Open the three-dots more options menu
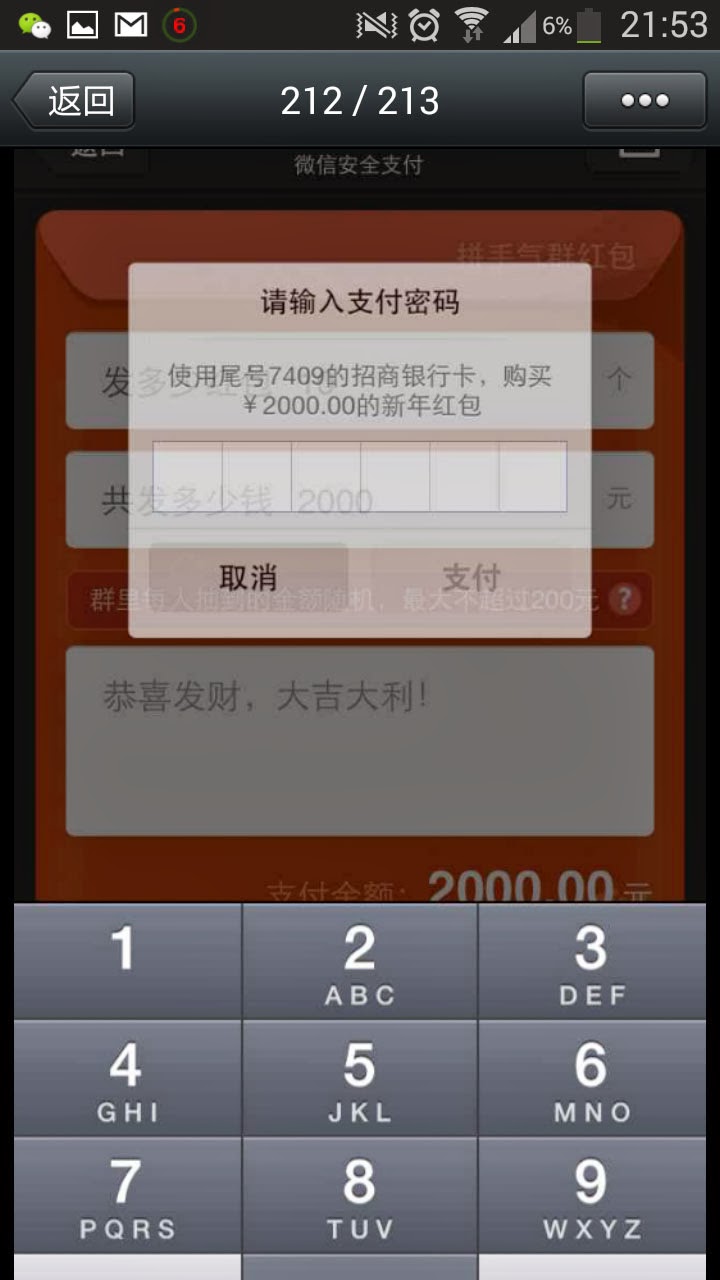 tap(644, 101)
